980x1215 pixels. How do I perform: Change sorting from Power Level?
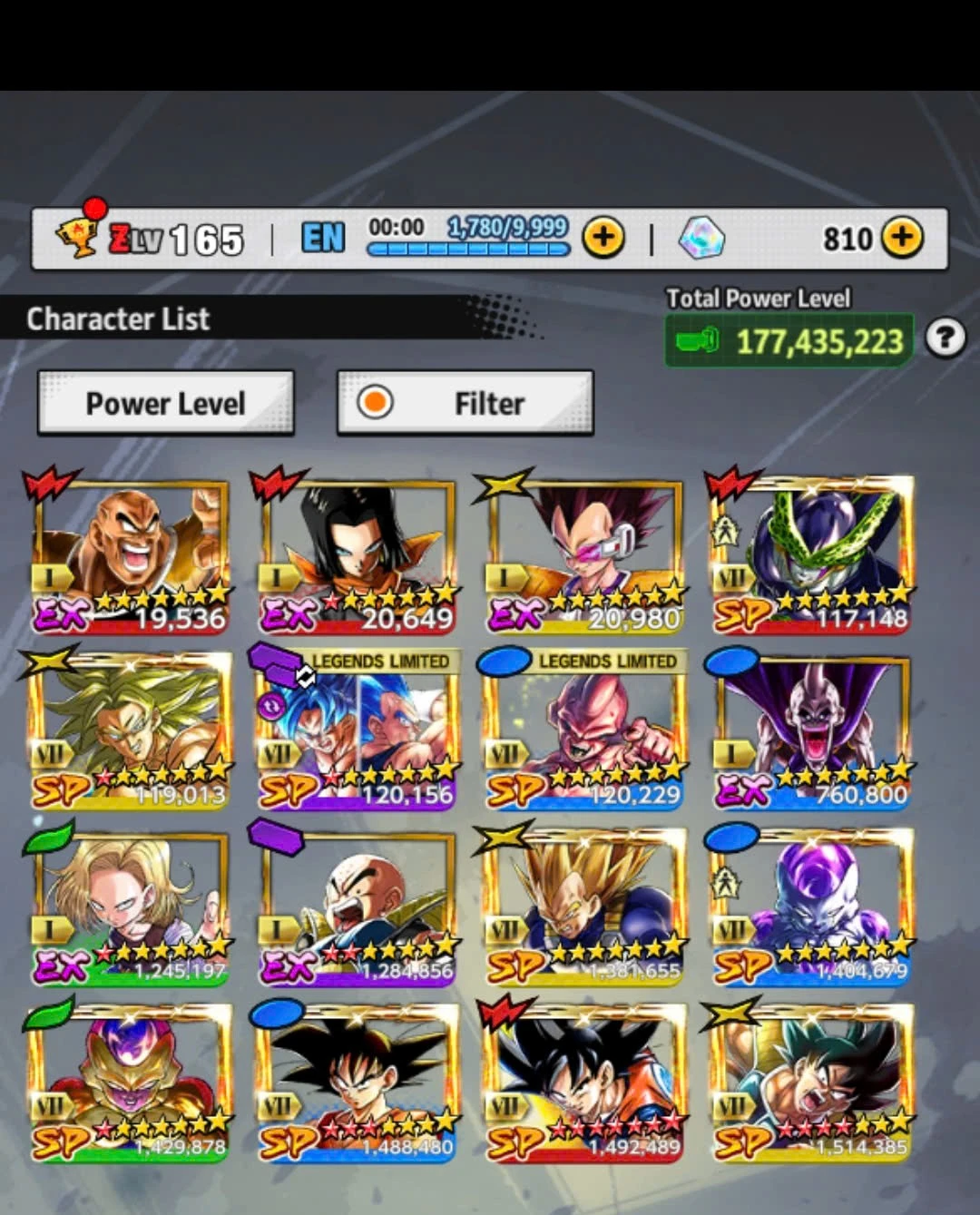point(166,403)
